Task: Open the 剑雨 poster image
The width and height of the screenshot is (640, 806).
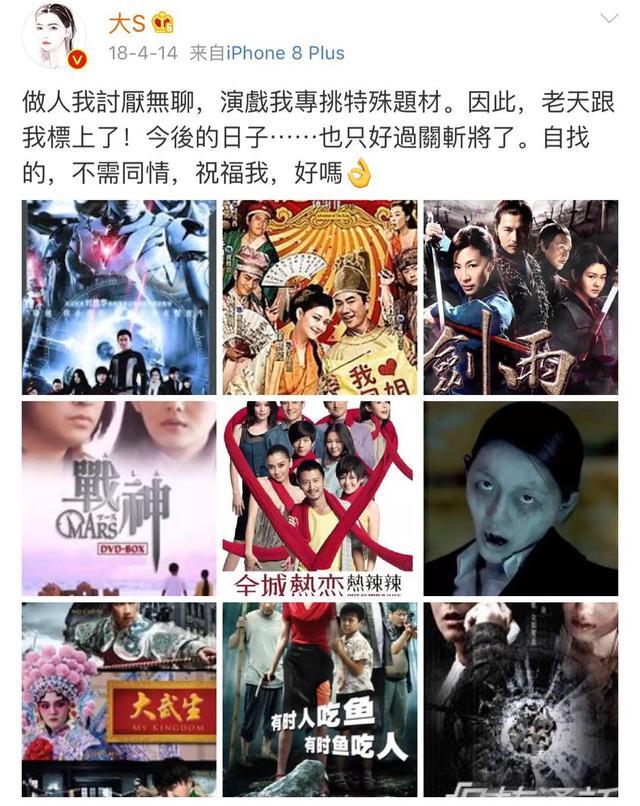Action: point(520,297)
